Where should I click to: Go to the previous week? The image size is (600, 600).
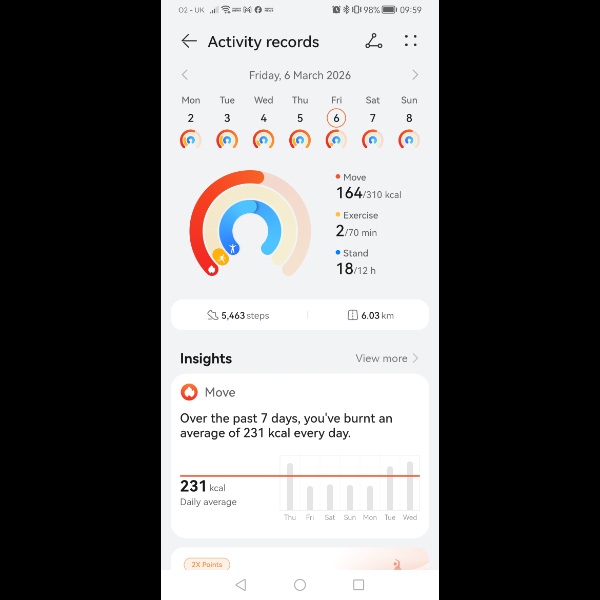[185, 75]
